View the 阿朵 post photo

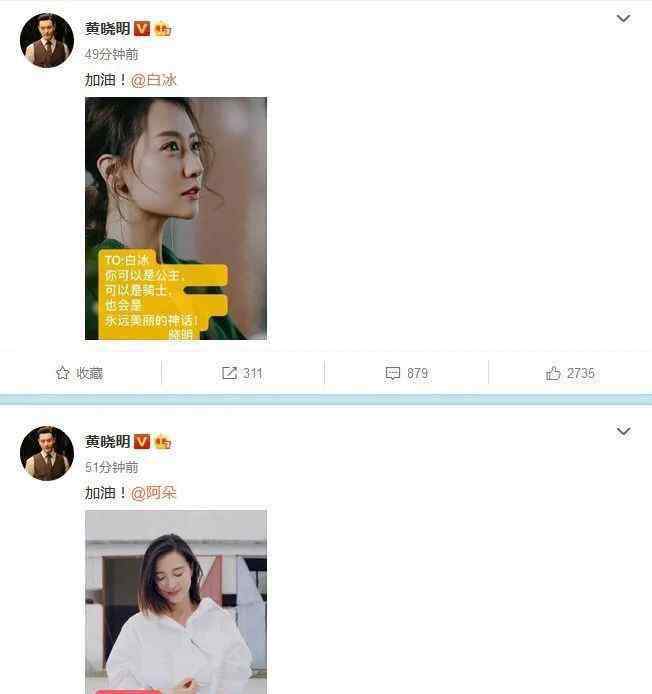coord(176,600)
